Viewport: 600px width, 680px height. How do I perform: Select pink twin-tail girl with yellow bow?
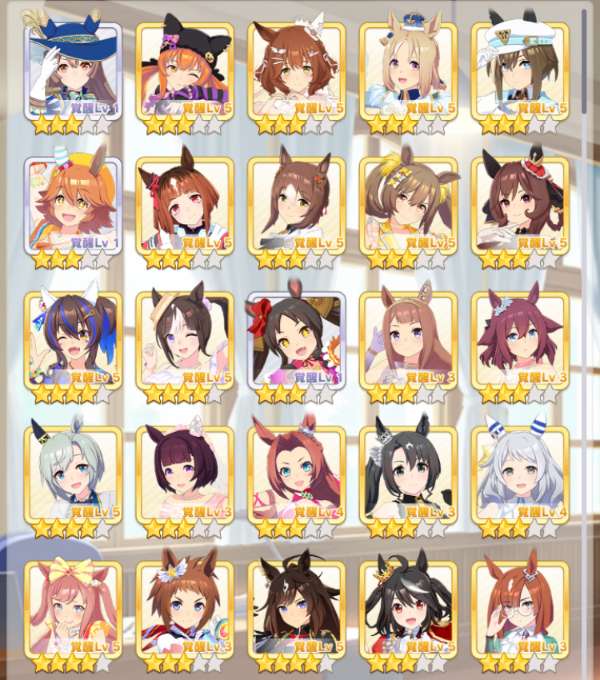click(72, 612)
